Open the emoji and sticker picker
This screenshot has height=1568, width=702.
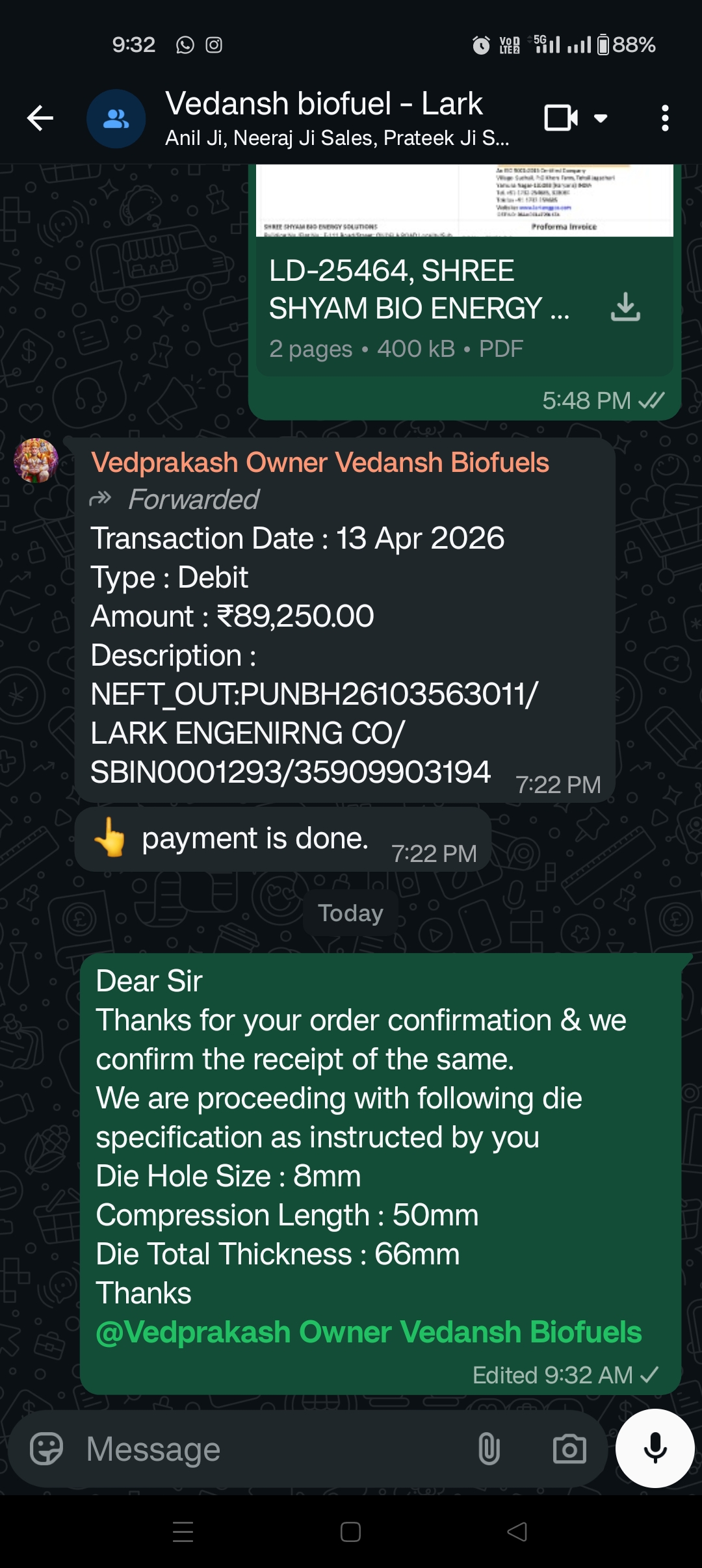tap(47, 1449)
